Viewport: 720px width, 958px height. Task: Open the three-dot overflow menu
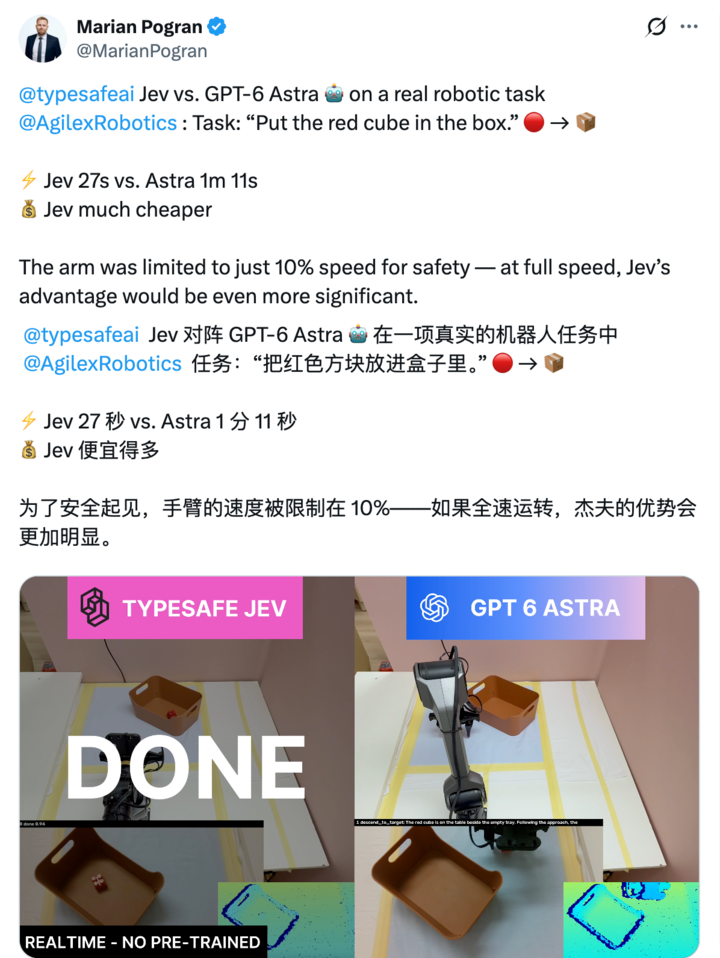tap(689, 26)
